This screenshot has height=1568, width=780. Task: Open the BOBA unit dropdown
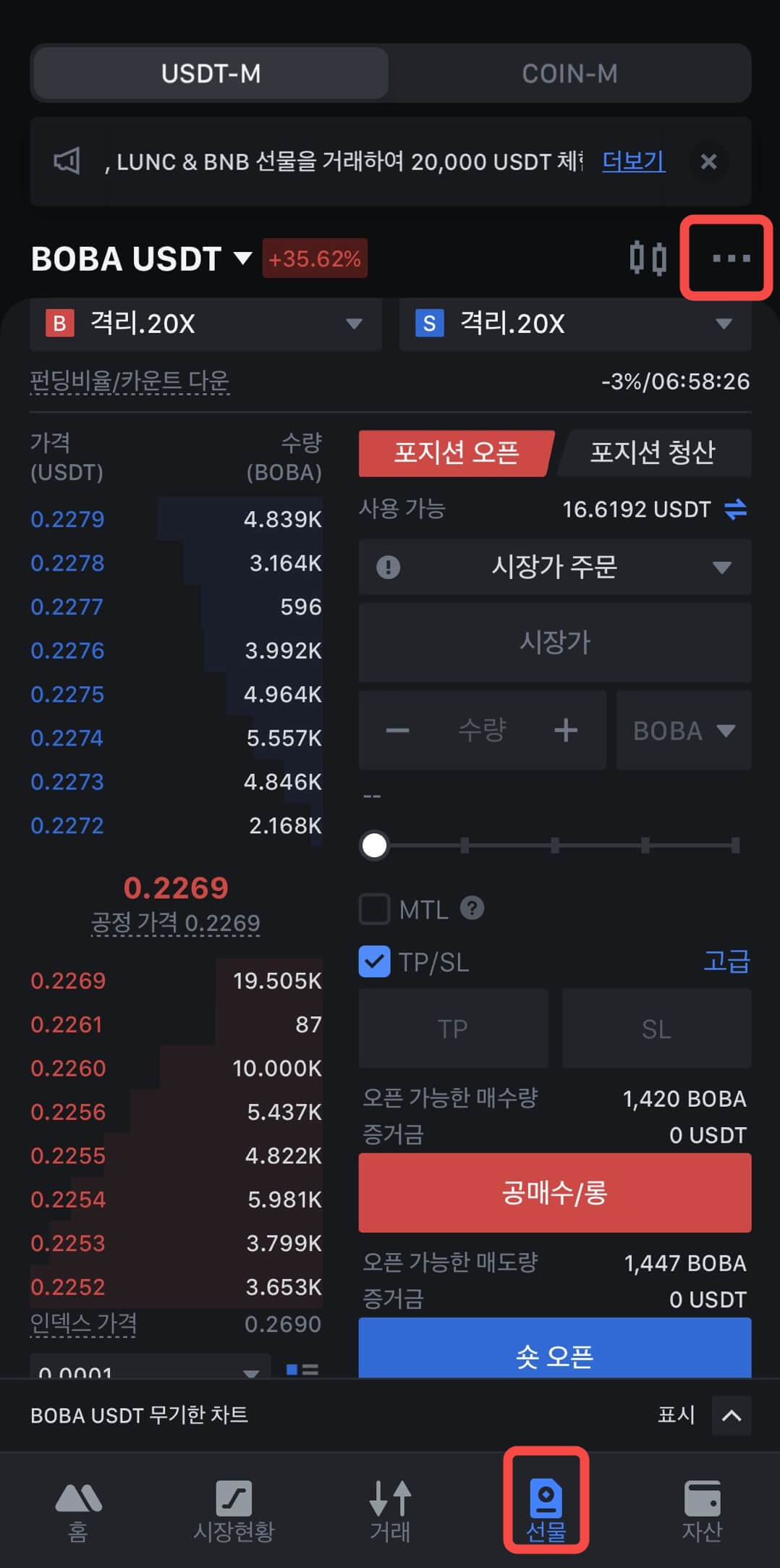click(683, 730)
